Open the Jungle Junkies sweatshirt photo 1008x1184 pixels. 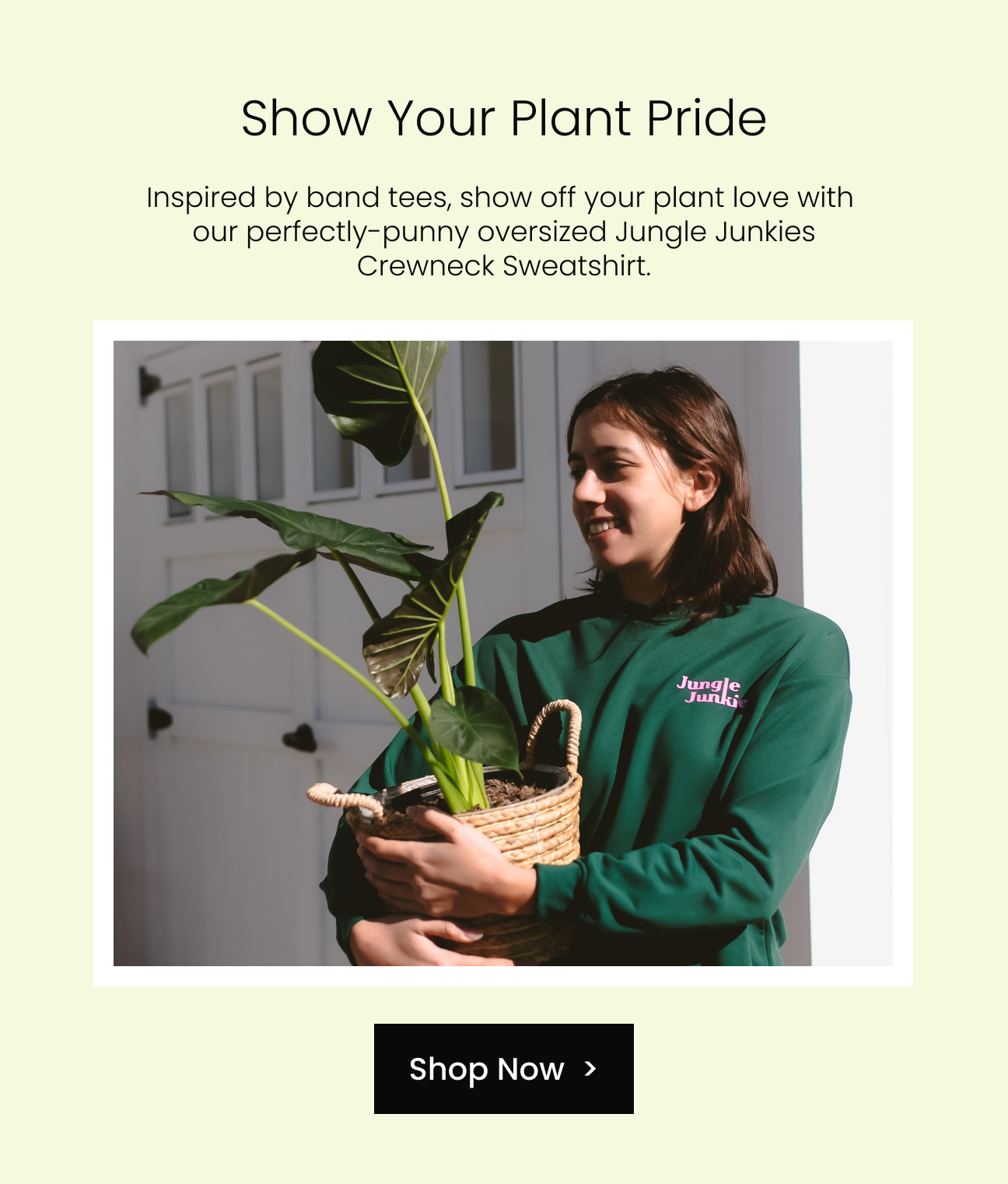[502, 653]
